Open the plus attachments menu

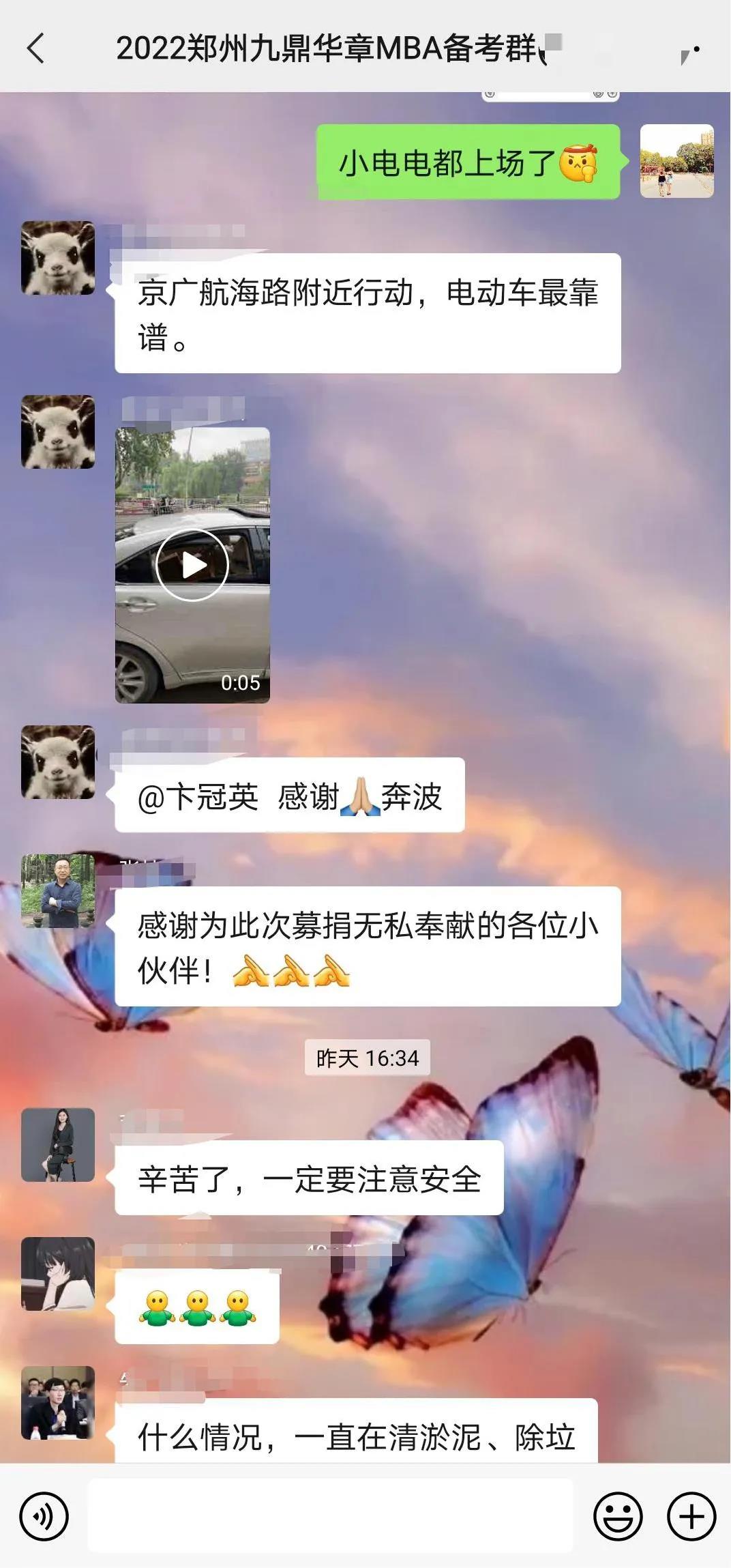point(691,1516)
